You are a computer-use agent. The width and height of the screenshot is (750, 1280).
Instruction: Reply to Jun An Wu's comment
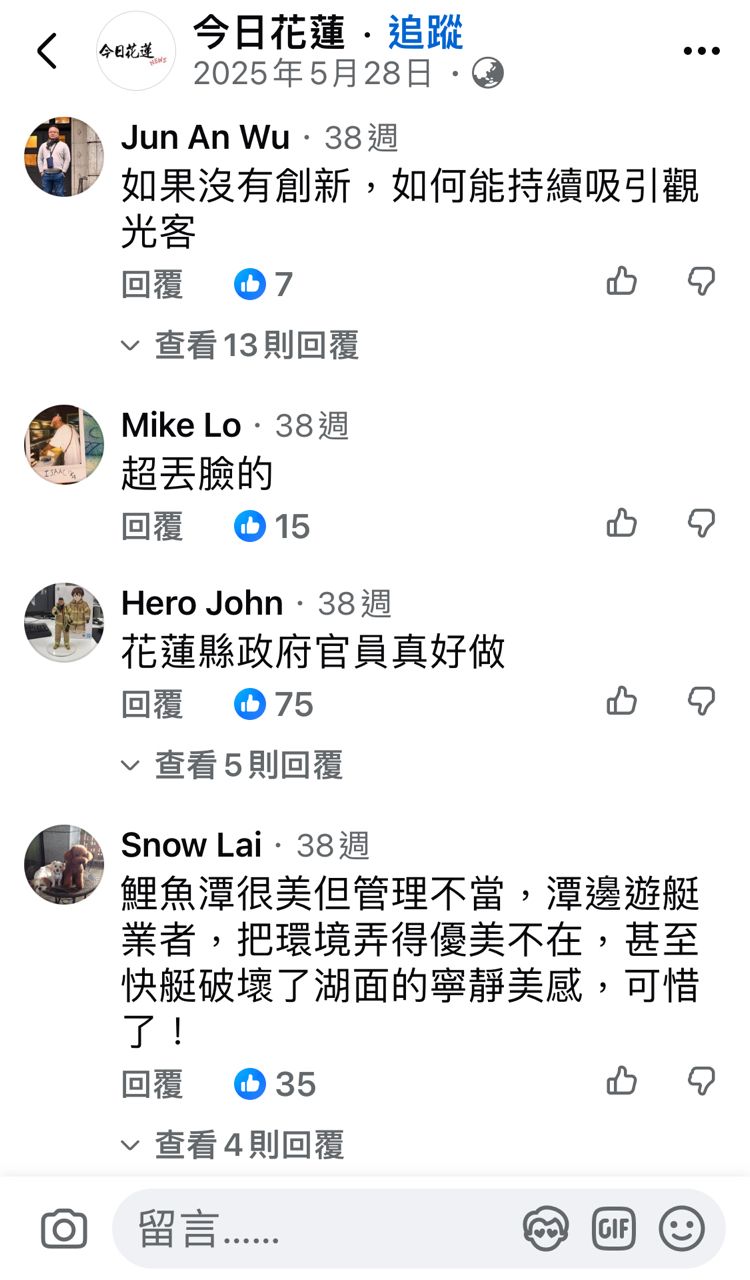pos(152,285)
